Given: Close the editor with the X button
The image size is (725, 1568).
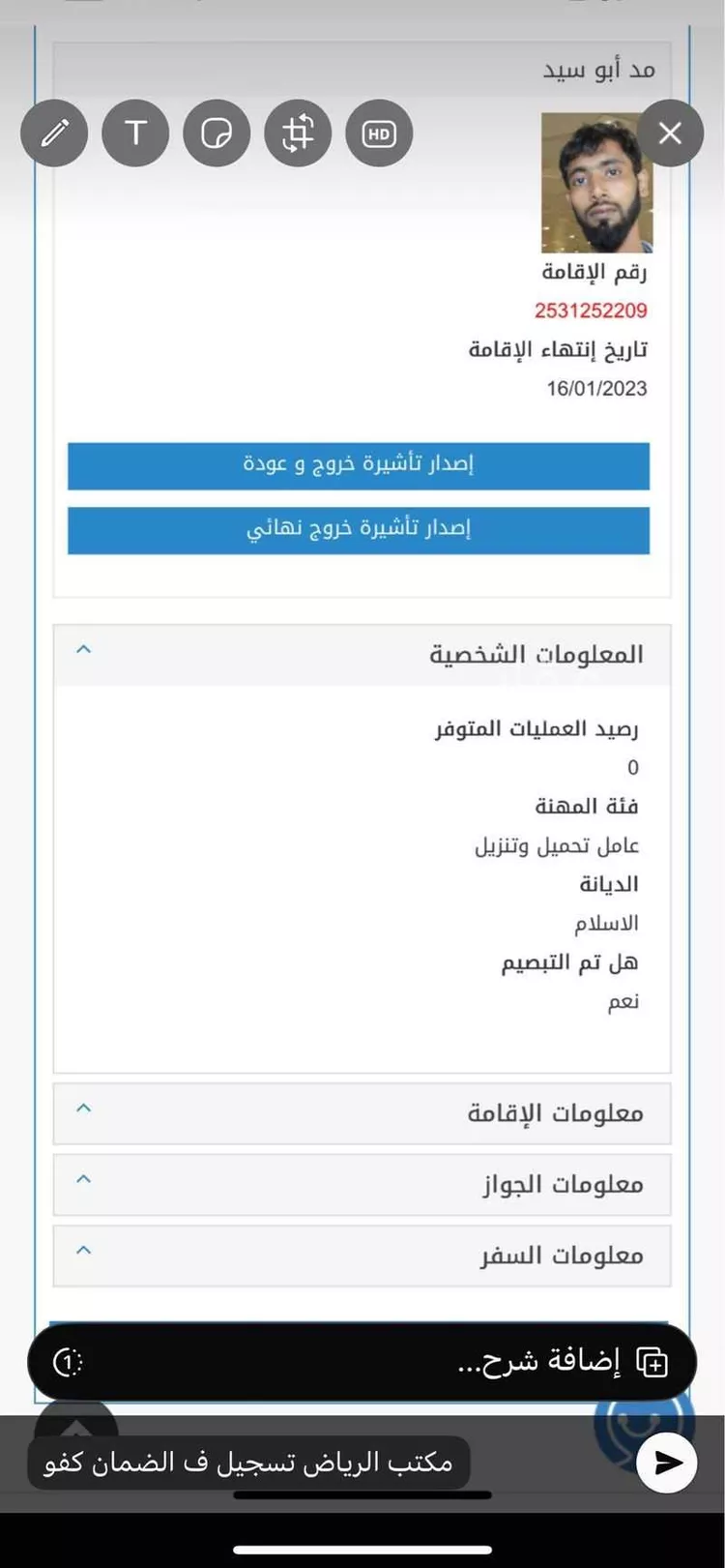Looking at the screenshot, I should 670,133.
